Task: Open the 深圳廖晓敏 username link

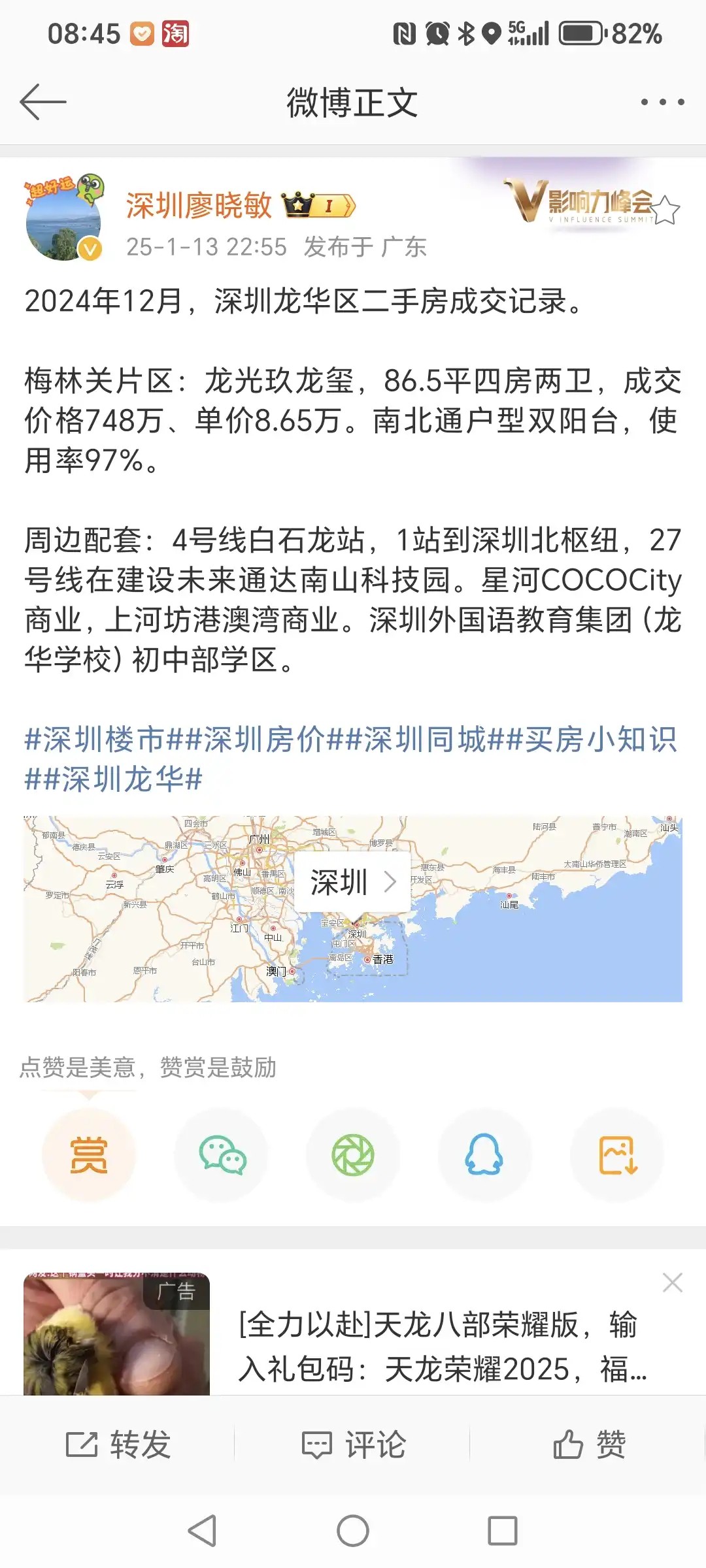Action: pos(199,206)
